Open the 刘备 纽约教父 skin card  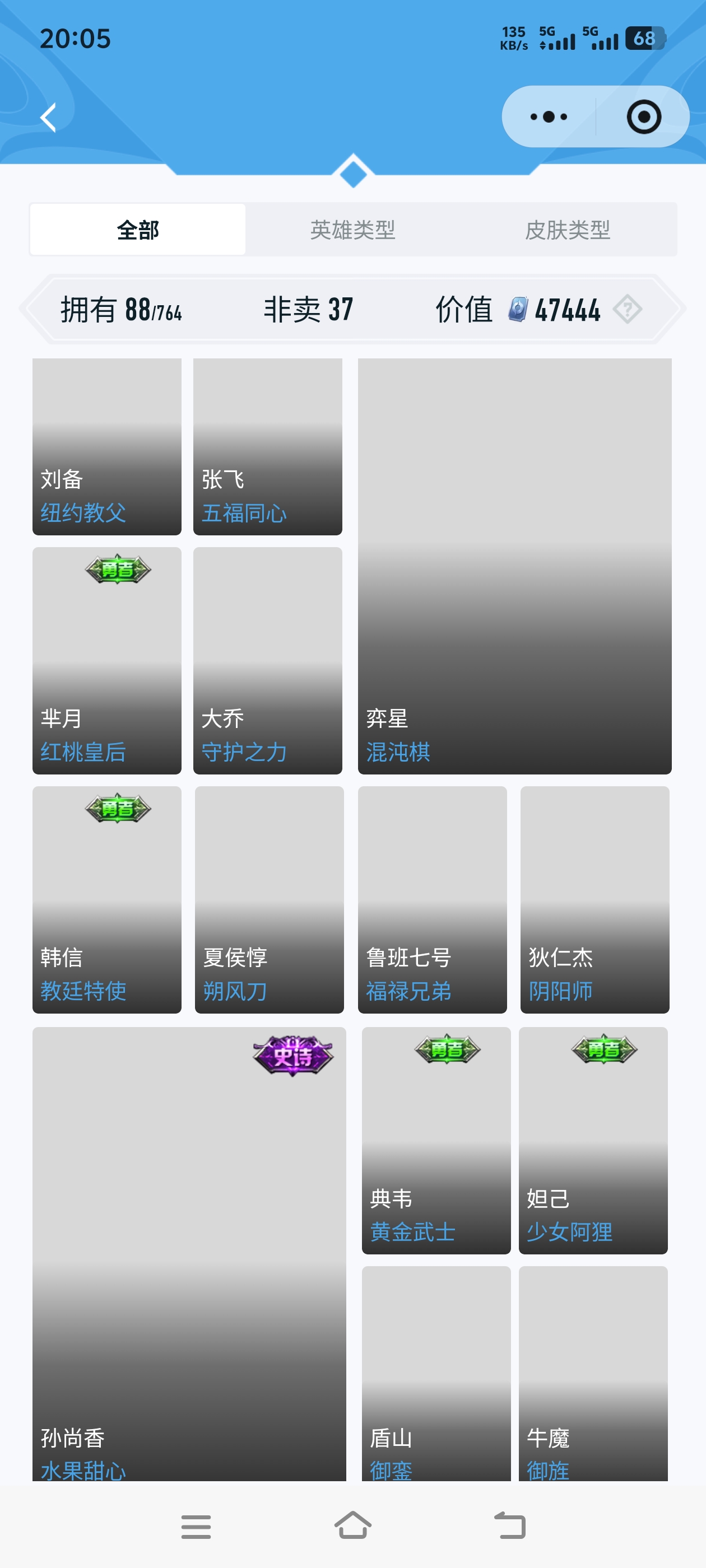(x=106, y=446)
